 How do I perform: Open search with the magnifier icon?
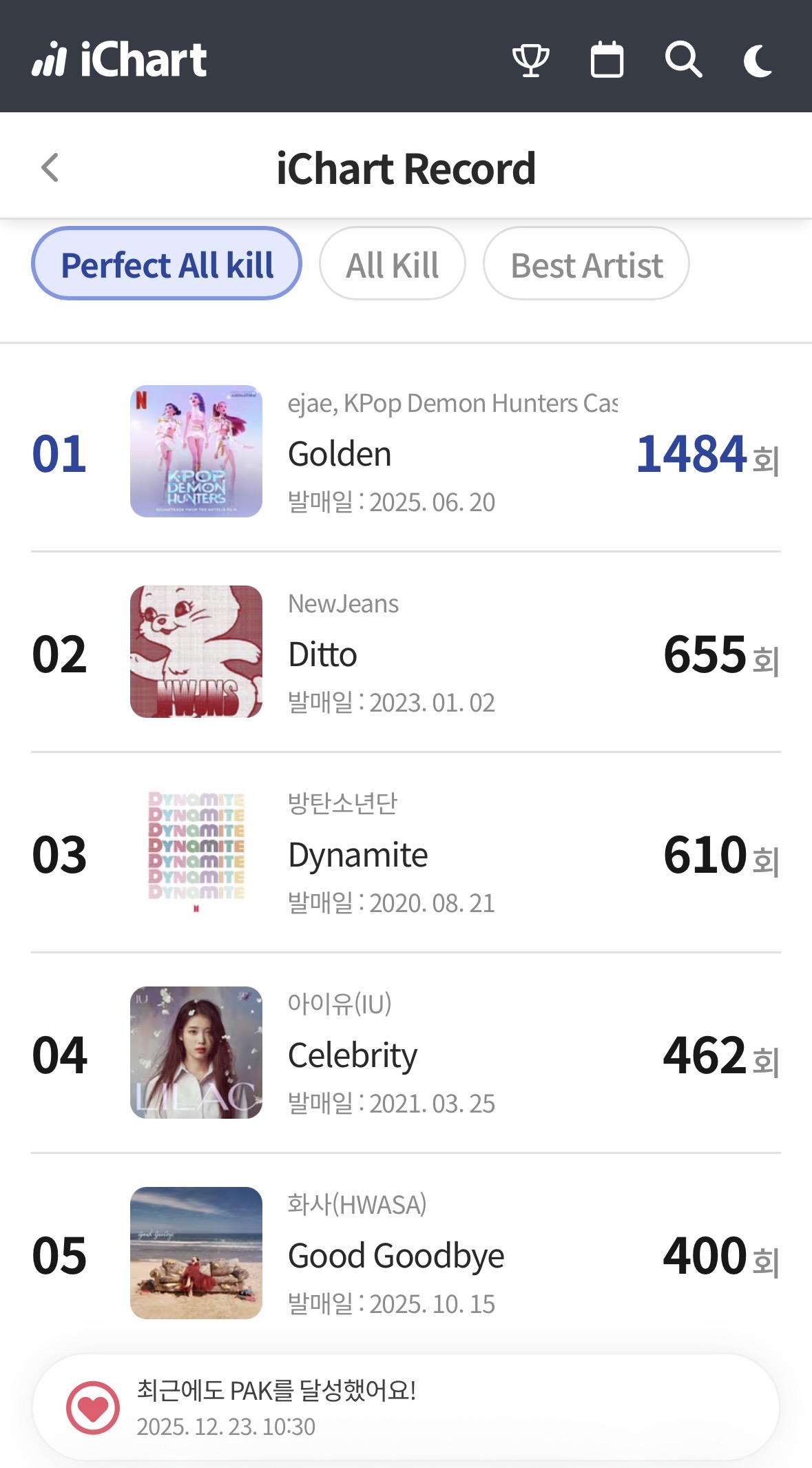coord(683,60)
